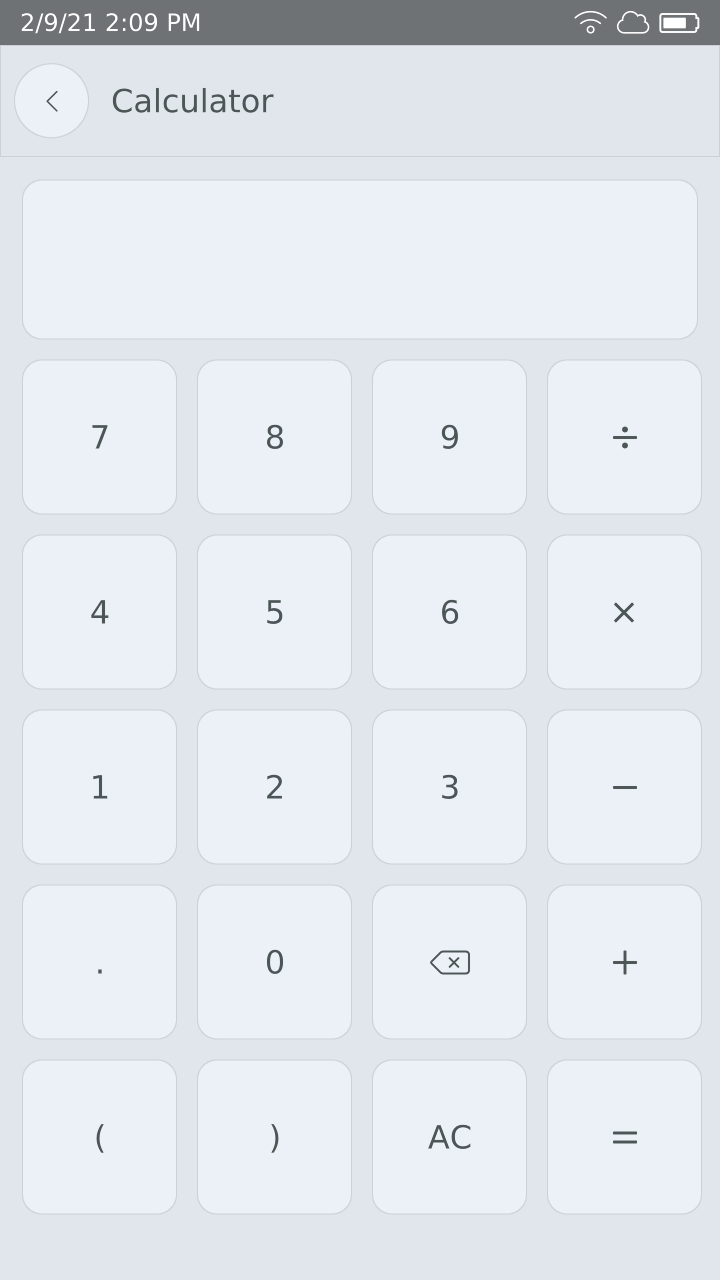Tap the number 7 key
720x1280 pixels.
pos(99,437)
